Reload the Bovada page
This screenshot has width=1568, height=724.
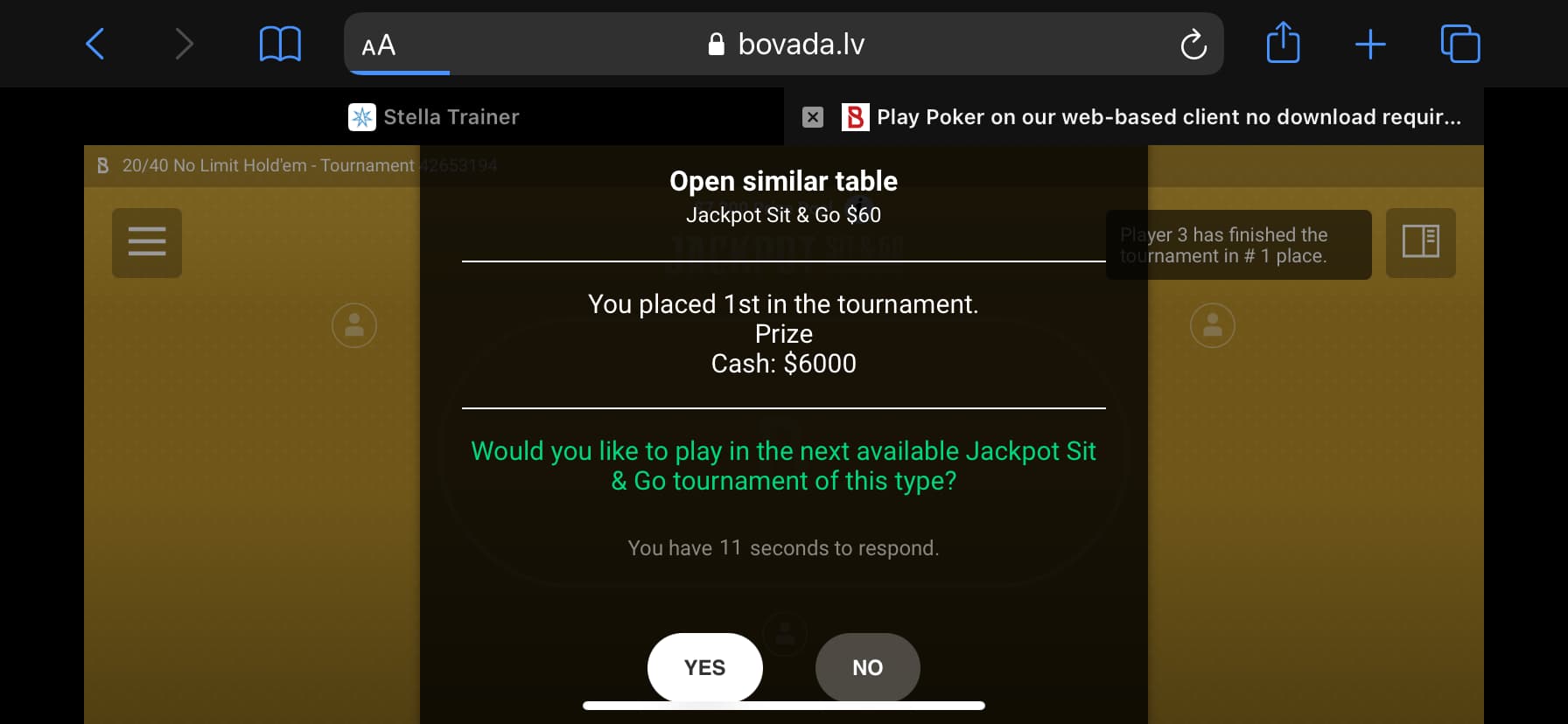click(1193, 45)
